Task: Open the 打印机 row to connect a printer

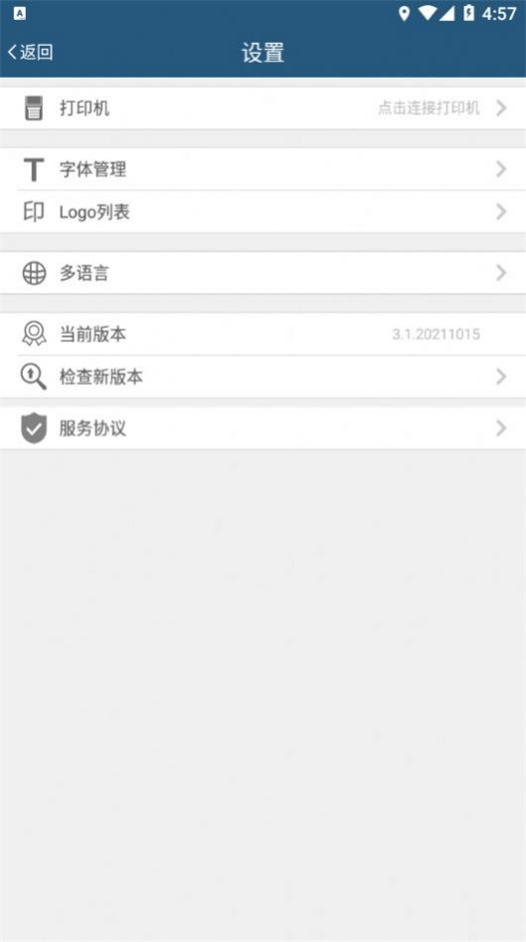Action: [263, 108]
